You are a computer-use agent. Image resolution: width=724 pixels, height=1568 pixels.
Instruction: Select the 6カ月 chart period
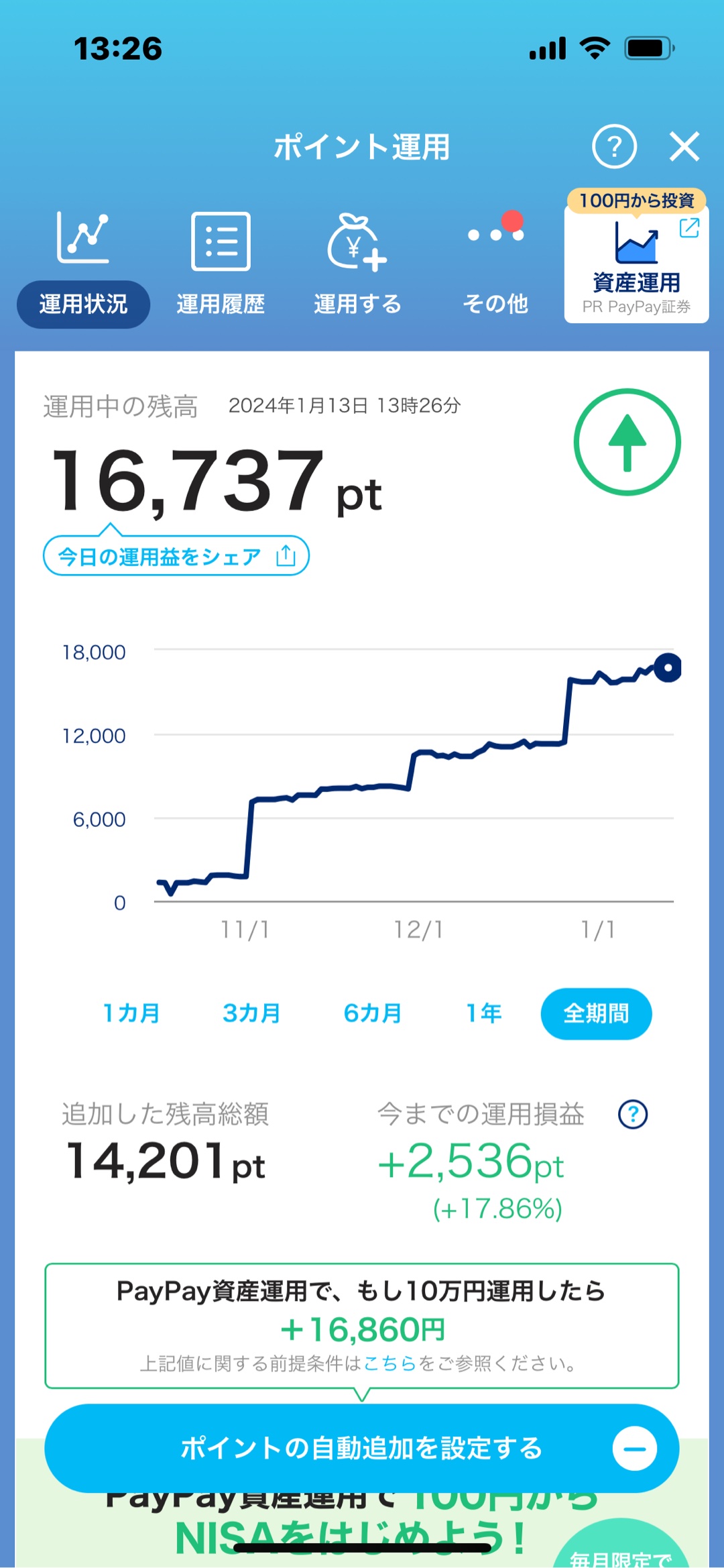(x=373, y=1013)
